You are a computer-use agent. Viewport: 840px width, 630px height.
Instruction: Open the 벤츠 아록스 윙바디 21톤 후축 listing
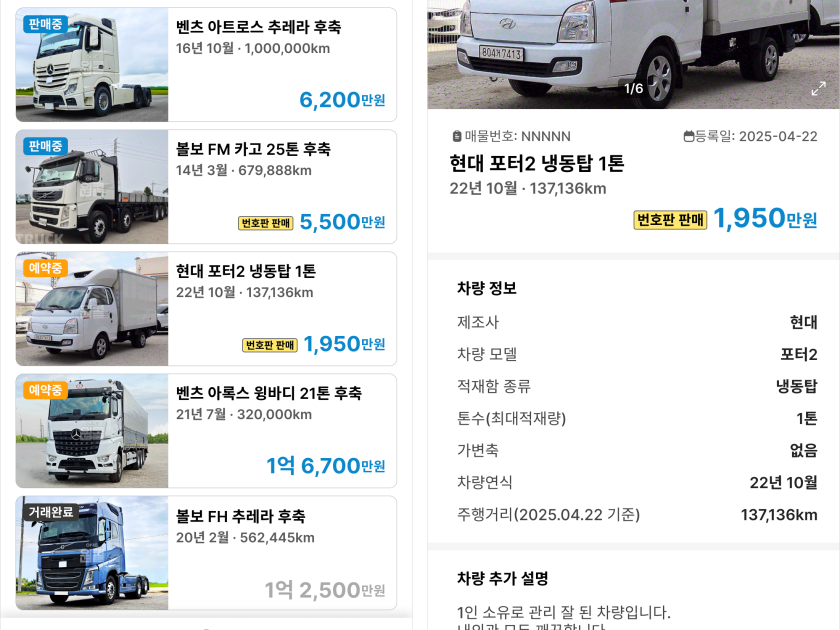[x=205, y=431]
